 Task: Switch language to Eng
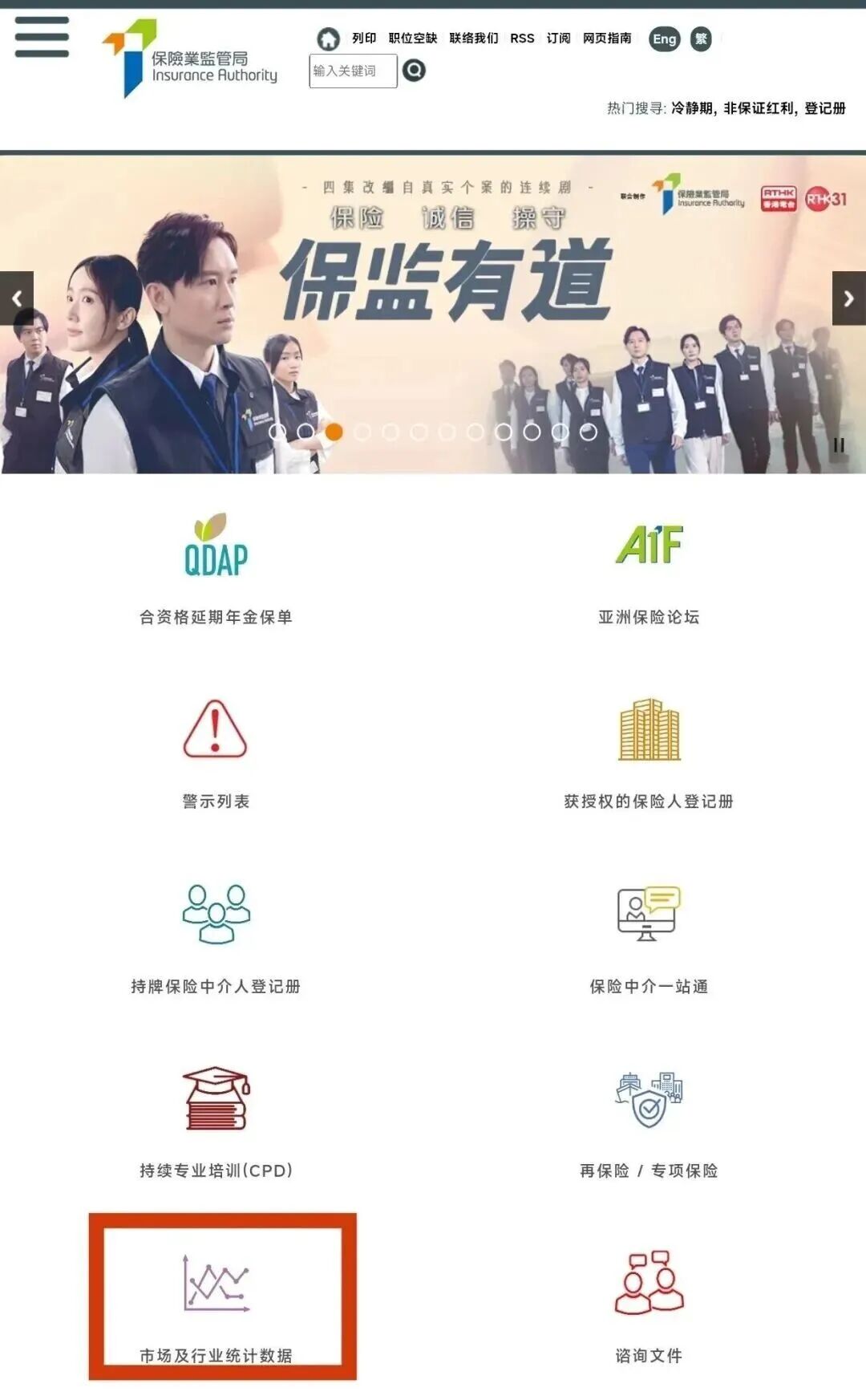click(x=664, y=39)
